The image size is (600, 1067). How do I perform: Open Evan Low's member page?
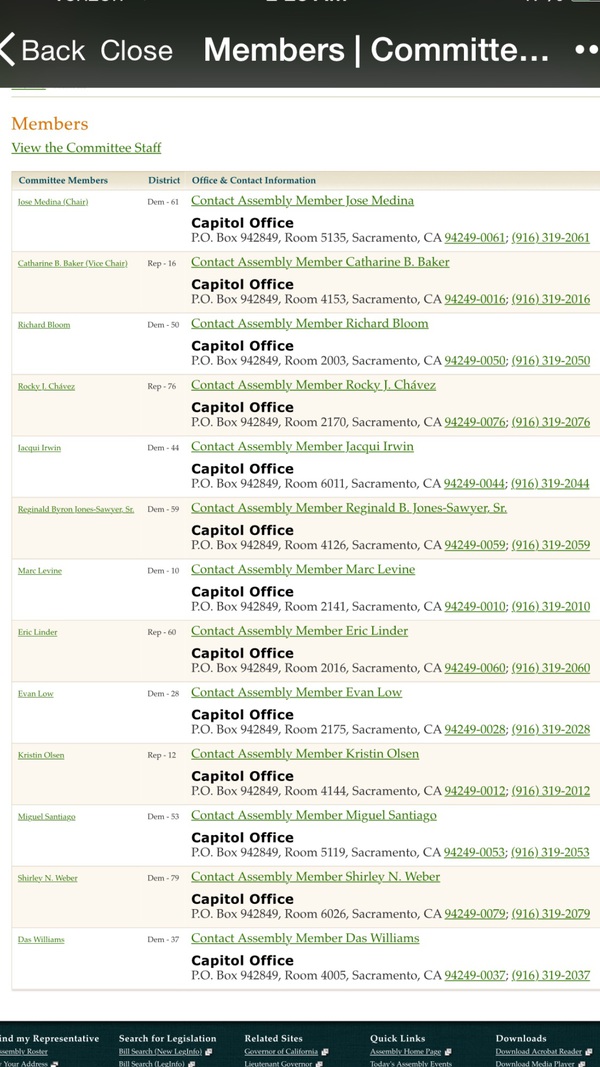pos(36,693)
